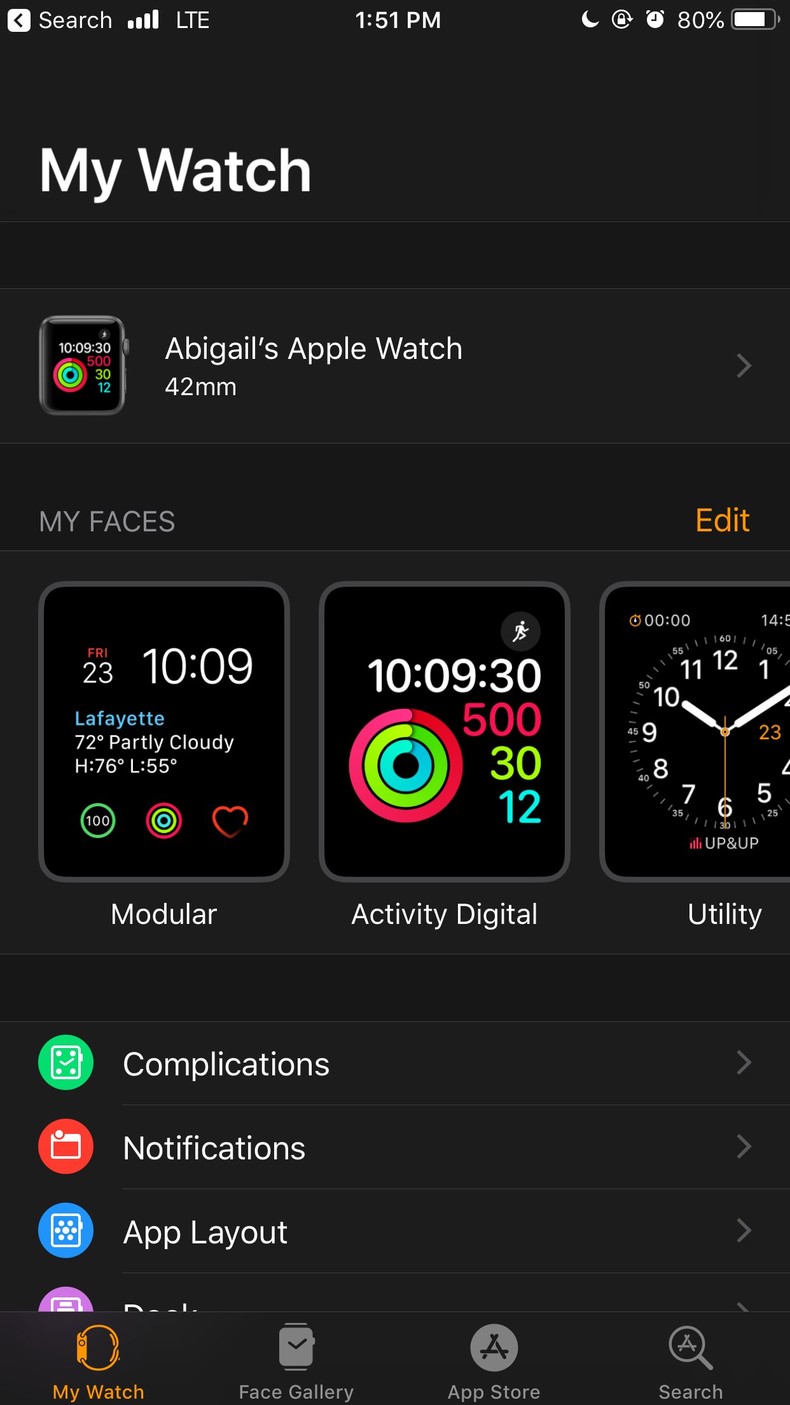Image resolution: width=790 pixels, height=1405 pixels.
Task: Select the My Watch tab
Action: (98, 1362)
